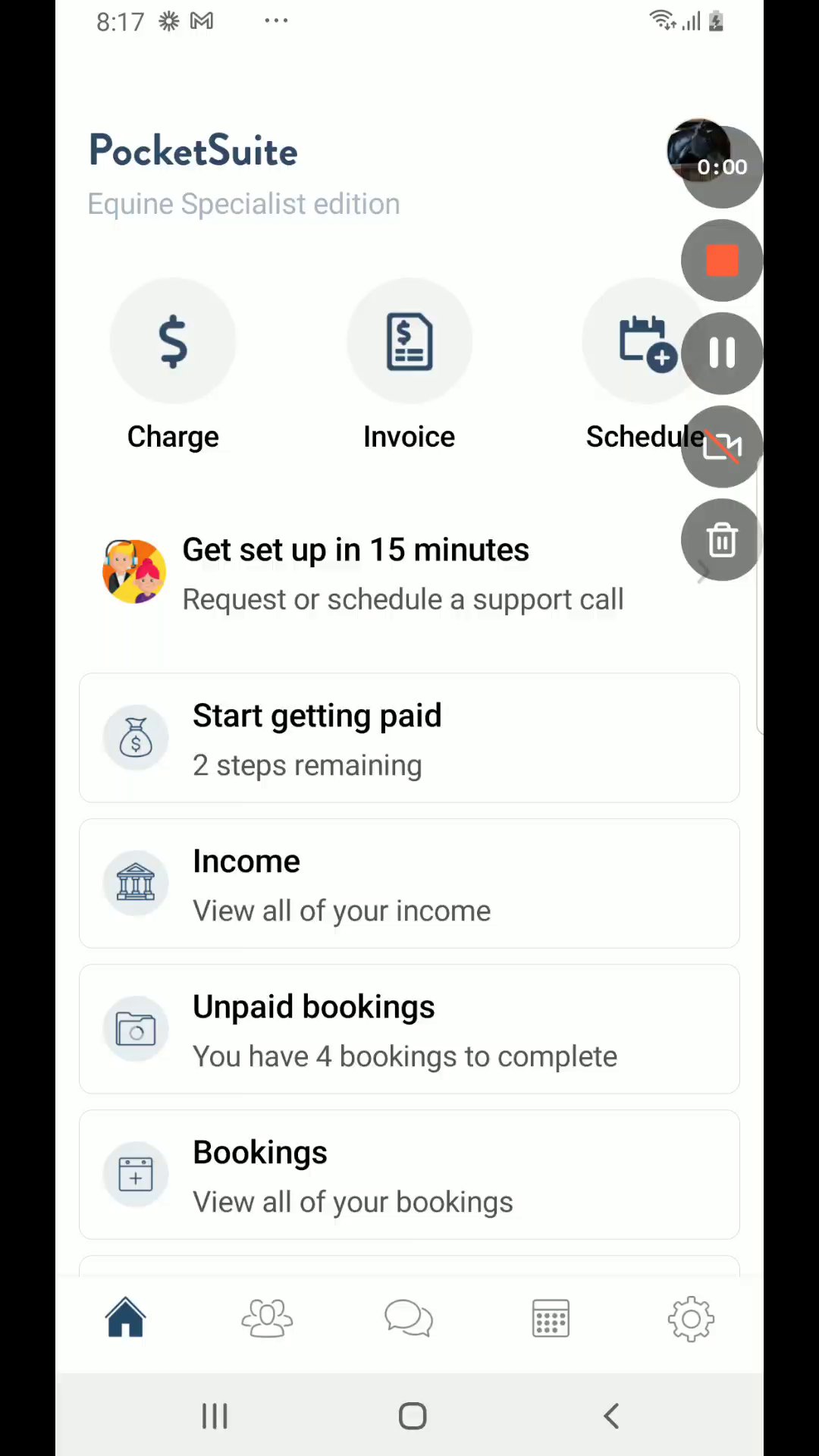
Task: Switch to the messages tab
Action: coord(409,1318)
